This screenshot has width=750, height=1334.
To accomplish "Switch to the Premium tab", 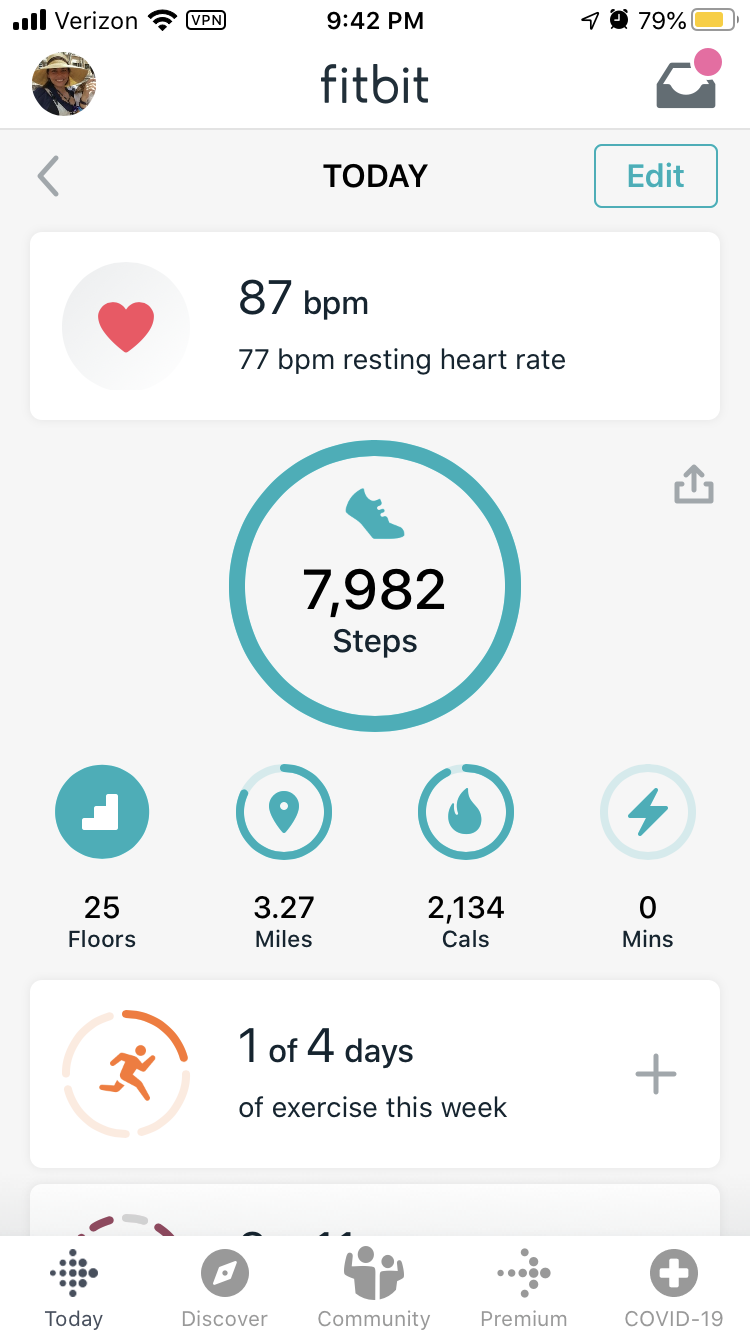I will [x=523, y=1288].
